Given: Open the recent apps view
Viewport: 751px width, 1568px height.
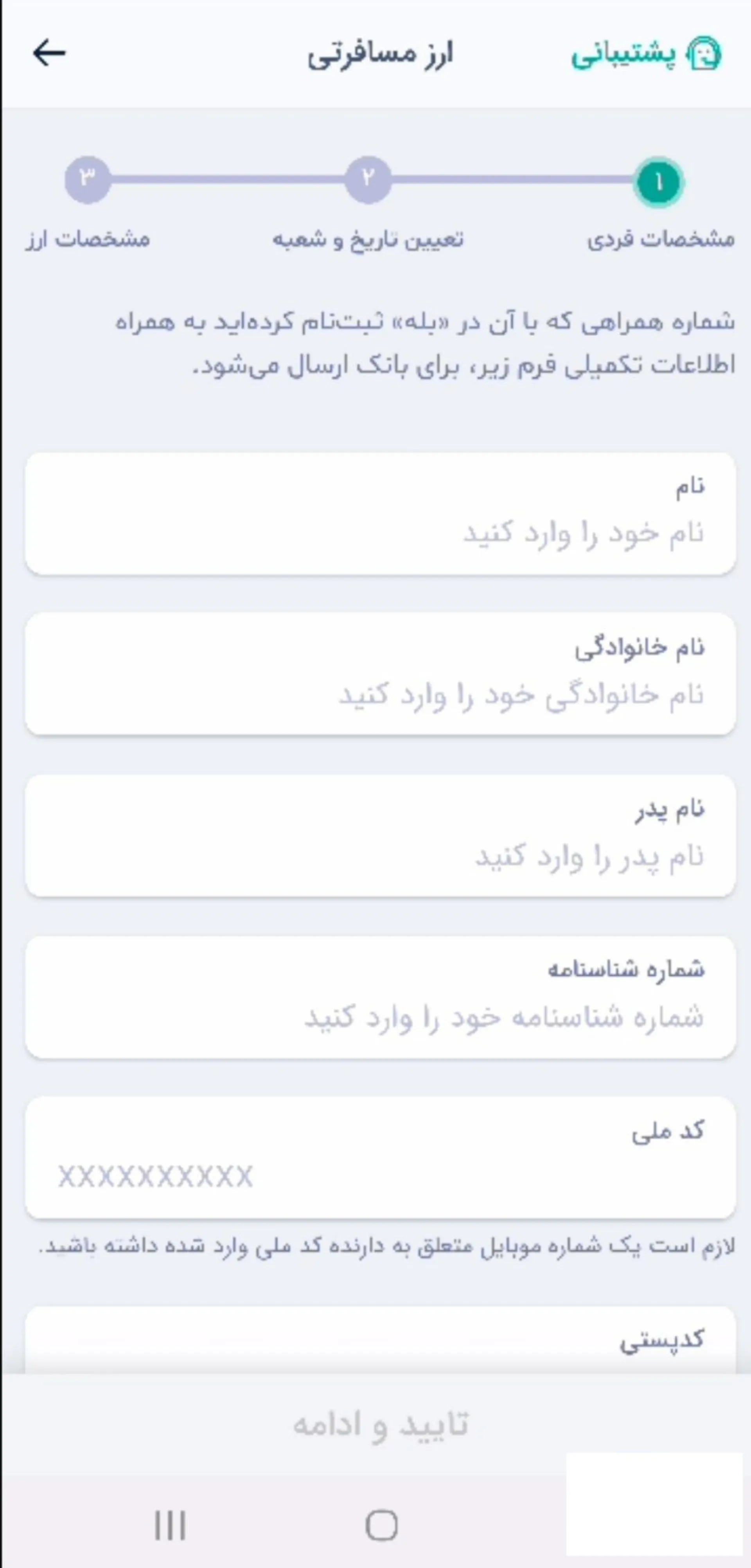Looking at the screenshot, I should pyautogui.click(x=170, y=1525).
